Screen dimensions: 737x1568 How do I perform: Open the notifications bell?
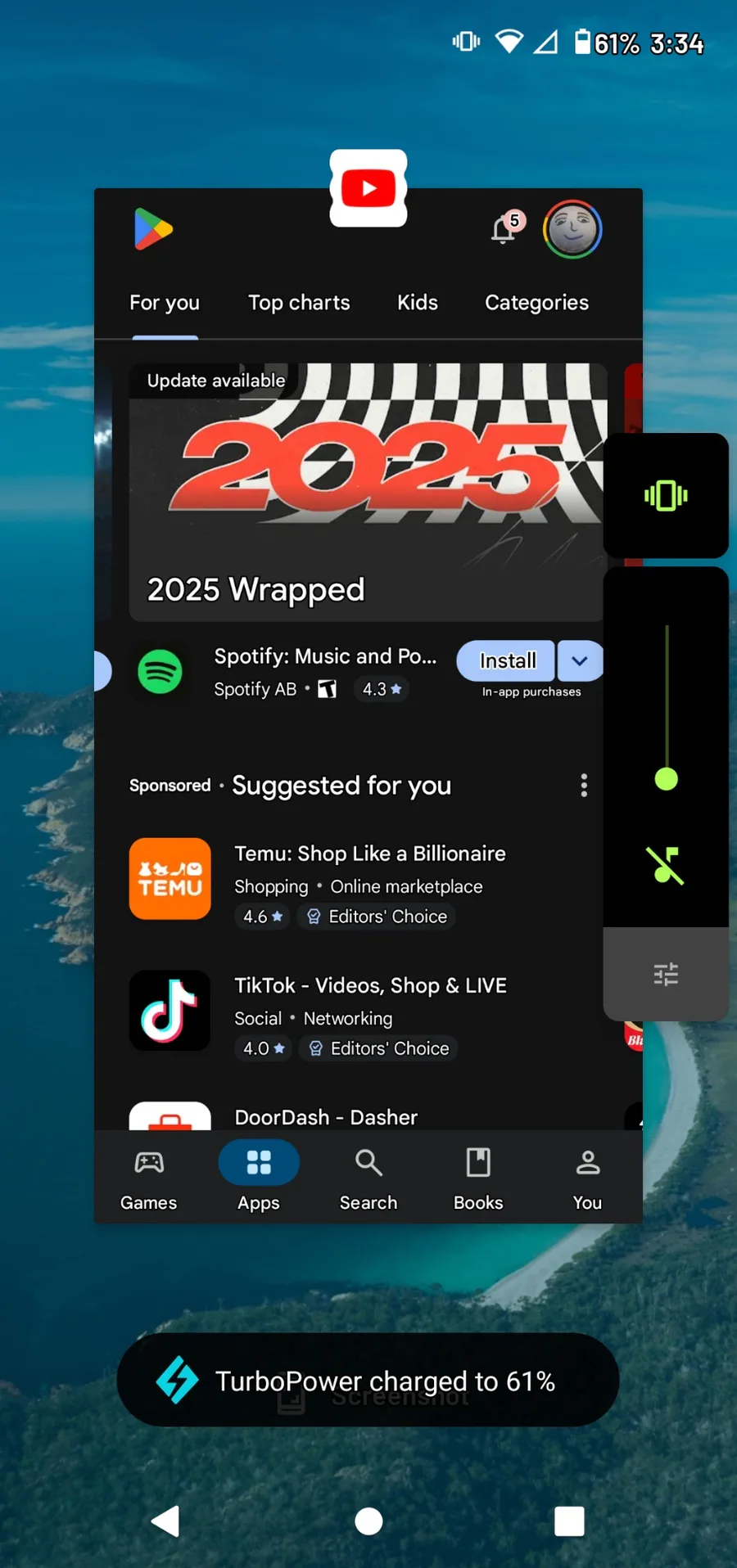pyautogui.click(x=504, y=230)
